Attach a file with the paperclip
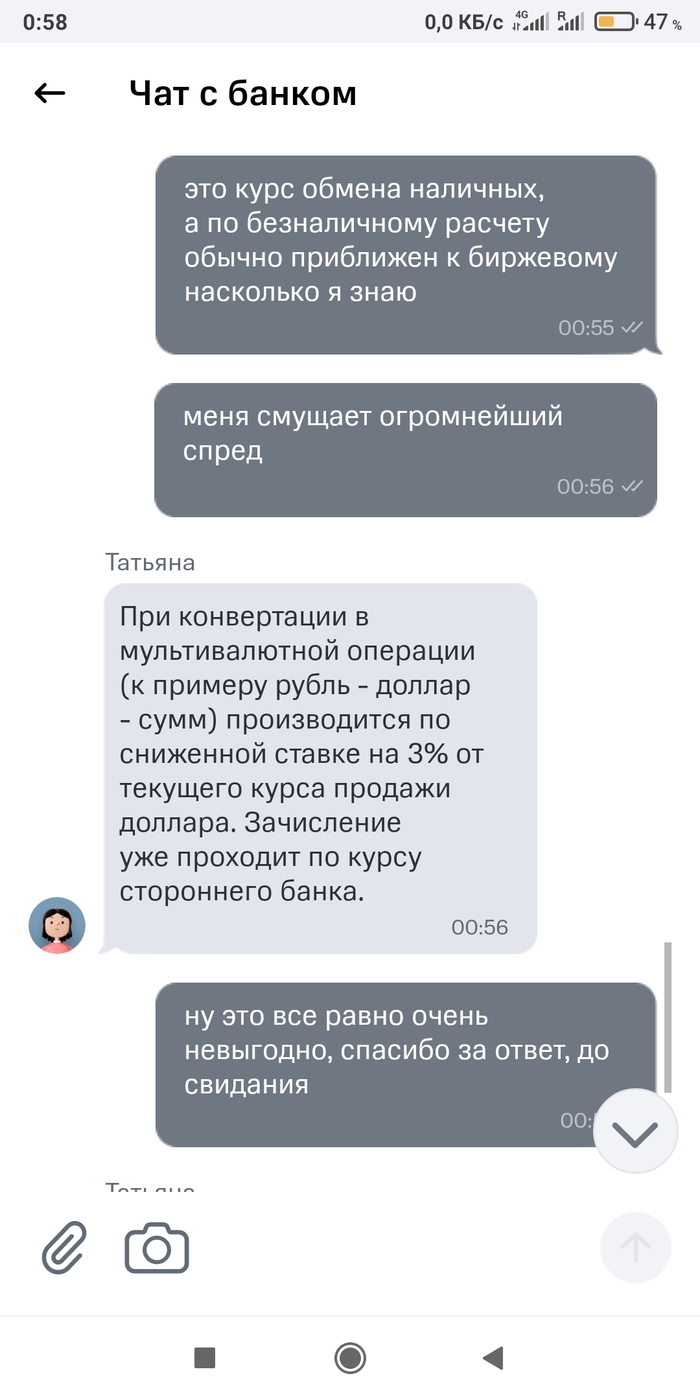 click(x=63, y=1249)
